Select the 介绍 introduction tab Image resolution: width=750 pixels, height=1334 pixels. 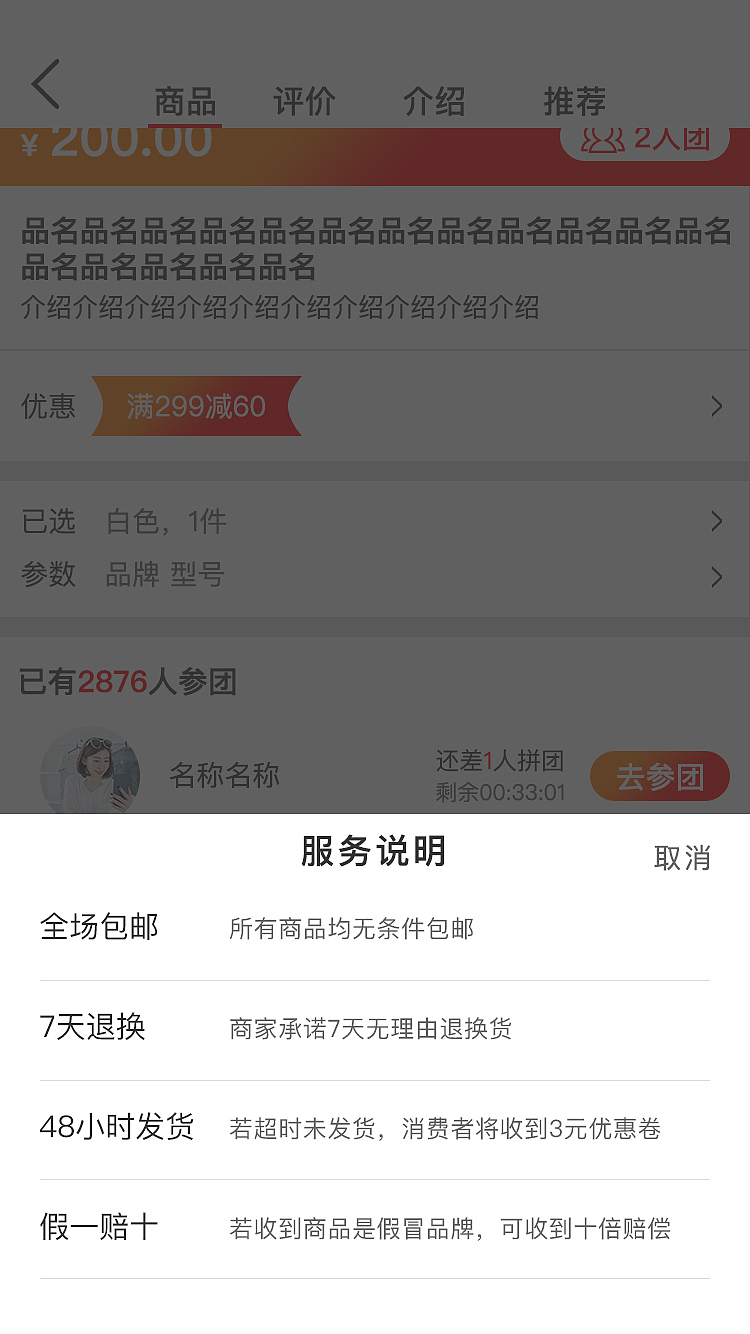434,102
